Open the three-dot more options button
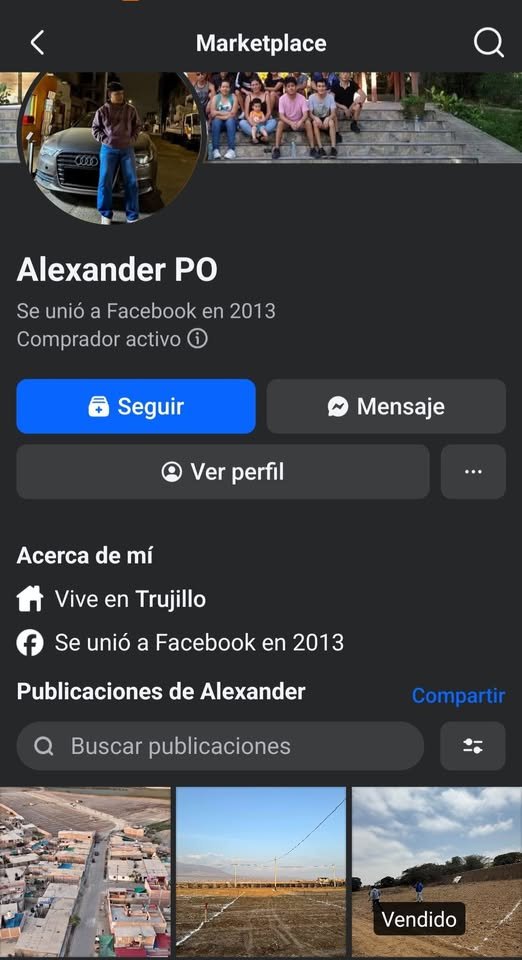Image resolution: width=522 pixels, height=960 pixels. point(473,472)
